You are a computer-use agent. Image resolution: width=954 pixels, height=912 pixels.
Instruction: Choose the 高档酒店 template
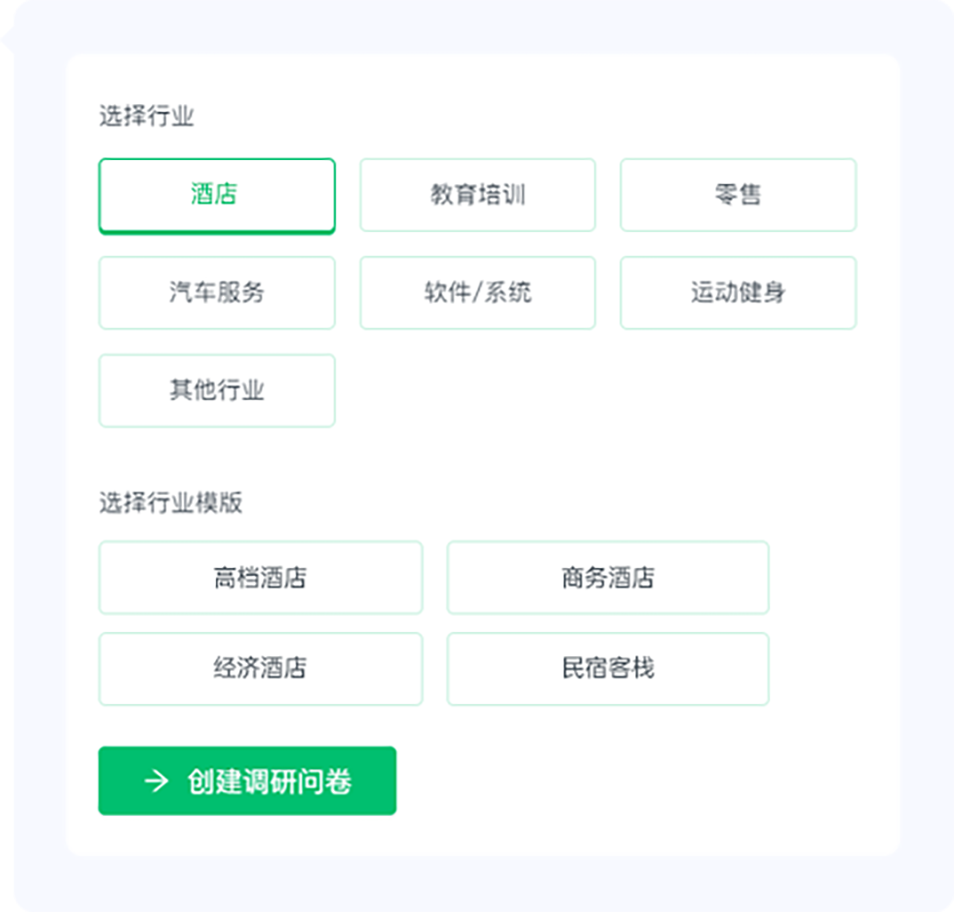[260, 578]
